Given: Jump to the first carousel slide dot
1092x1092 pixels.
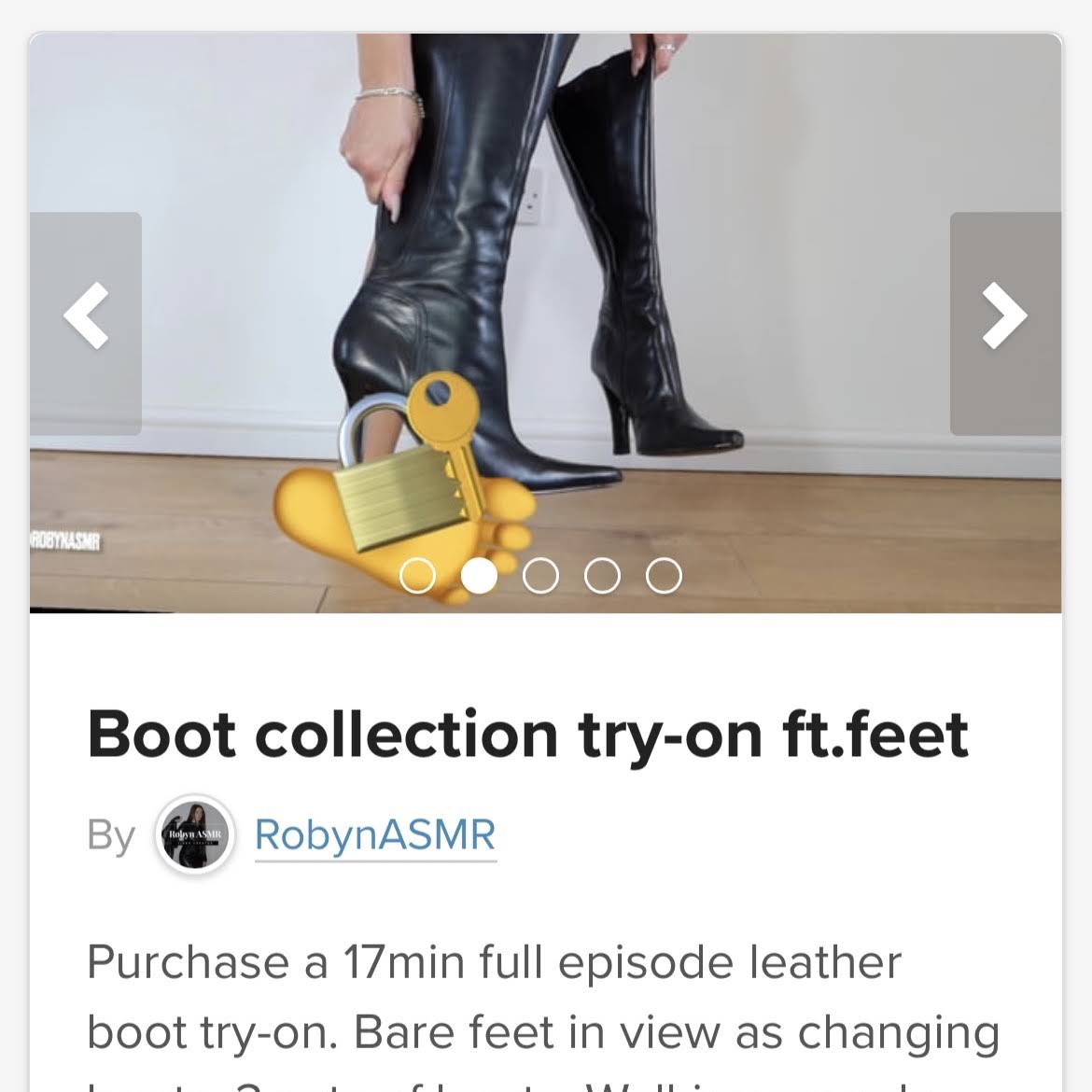Looking at the screenshot, I should 417,576.
